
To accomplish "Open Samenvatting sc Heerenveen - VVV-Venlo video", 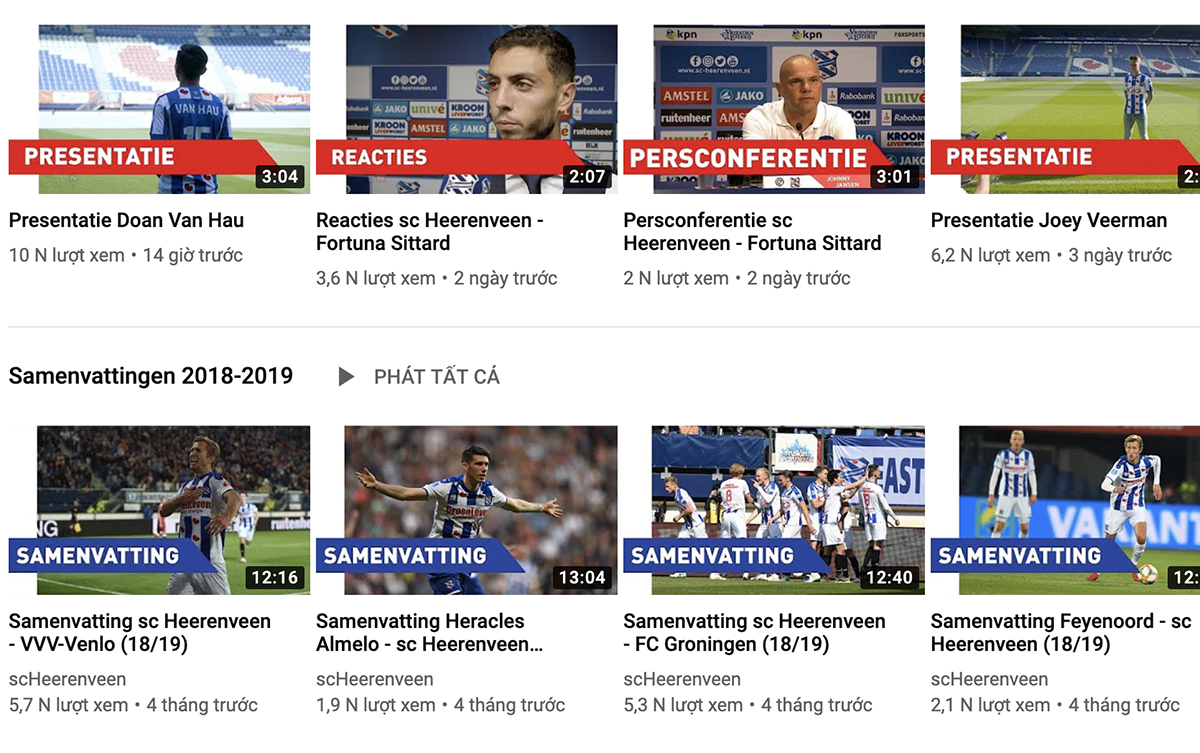I will click(173, 510).
